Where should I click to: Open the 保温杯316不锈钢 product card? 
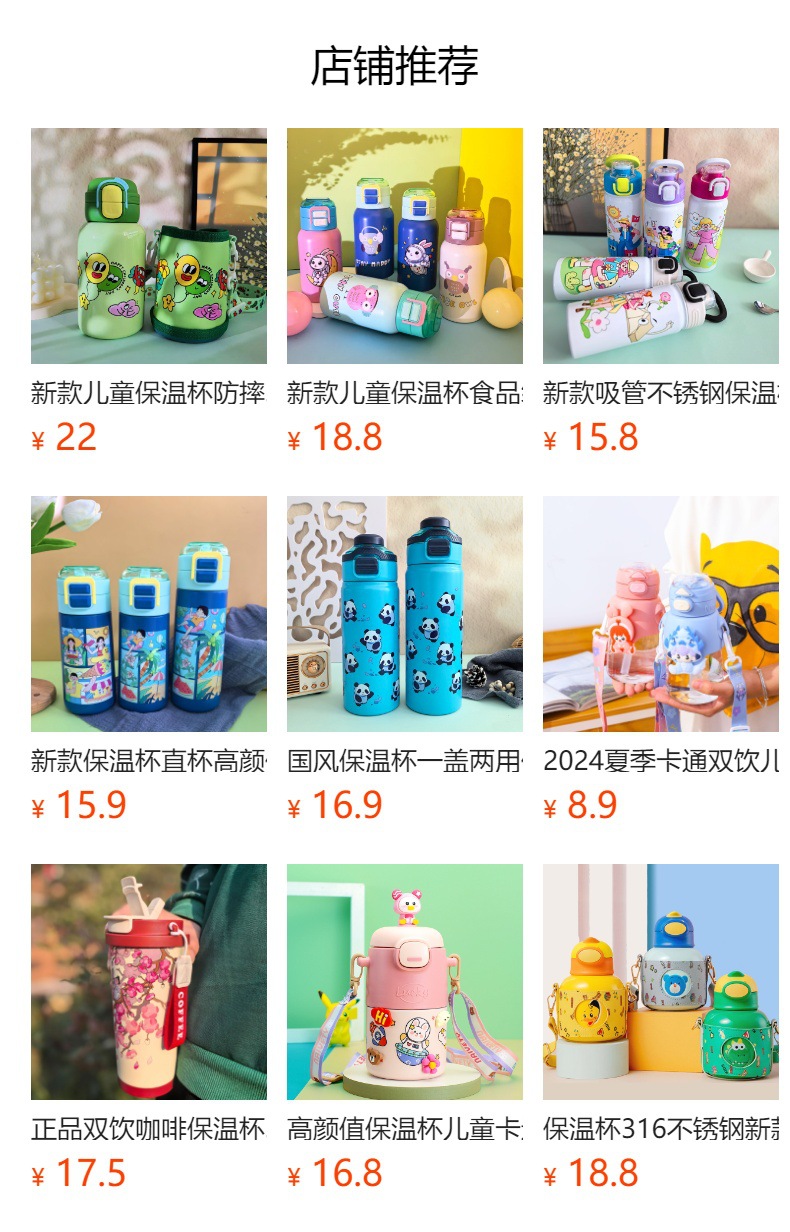[660, 982]
